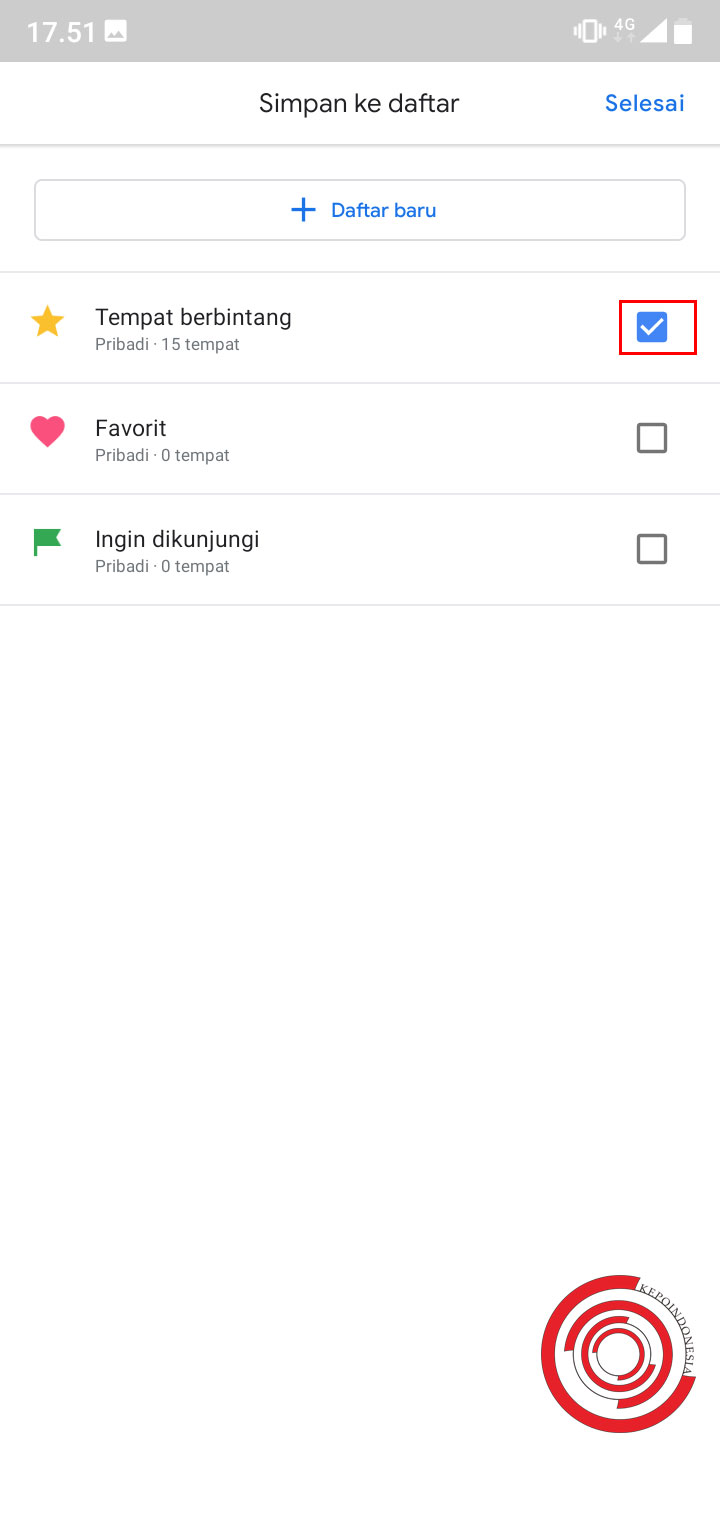Open the Favorit list entry
Screen dimensions: 720x1520
tap(300, 438)
